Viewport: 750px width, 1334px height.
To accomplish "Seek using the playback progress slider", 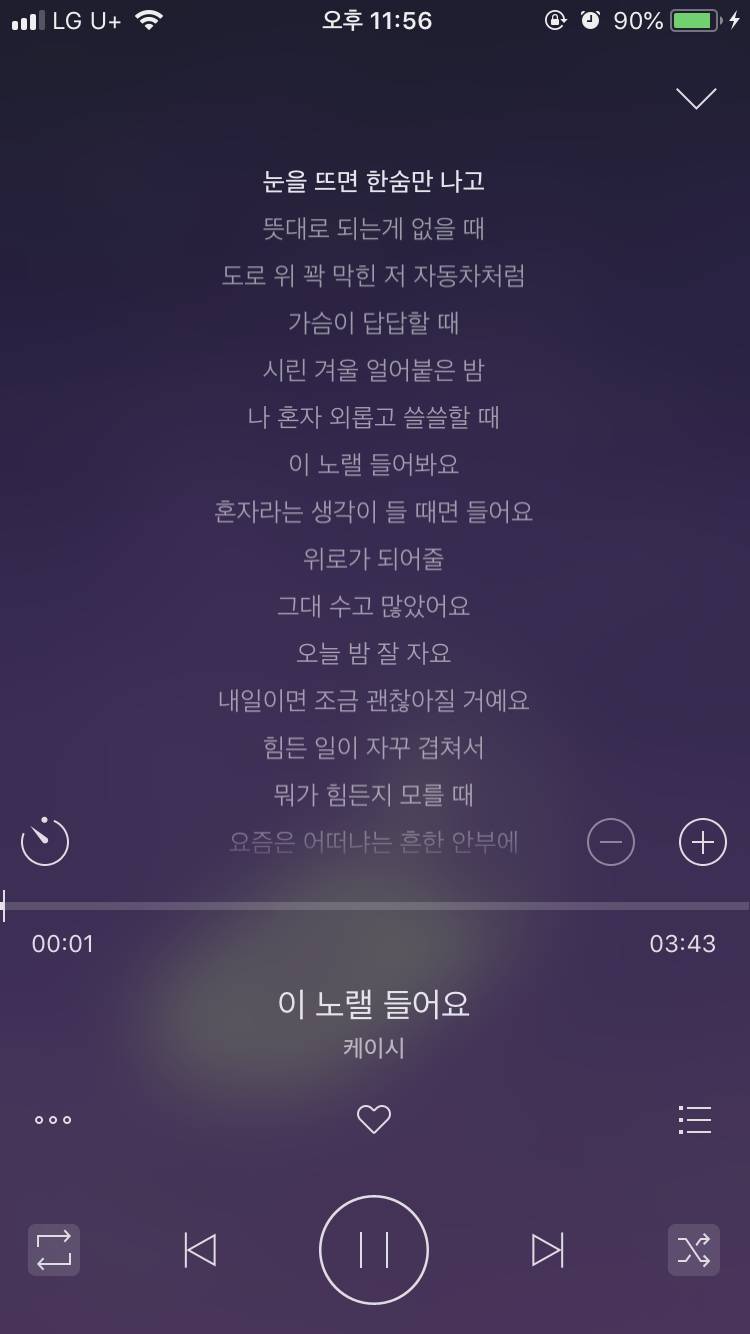I will click(373, 906).
